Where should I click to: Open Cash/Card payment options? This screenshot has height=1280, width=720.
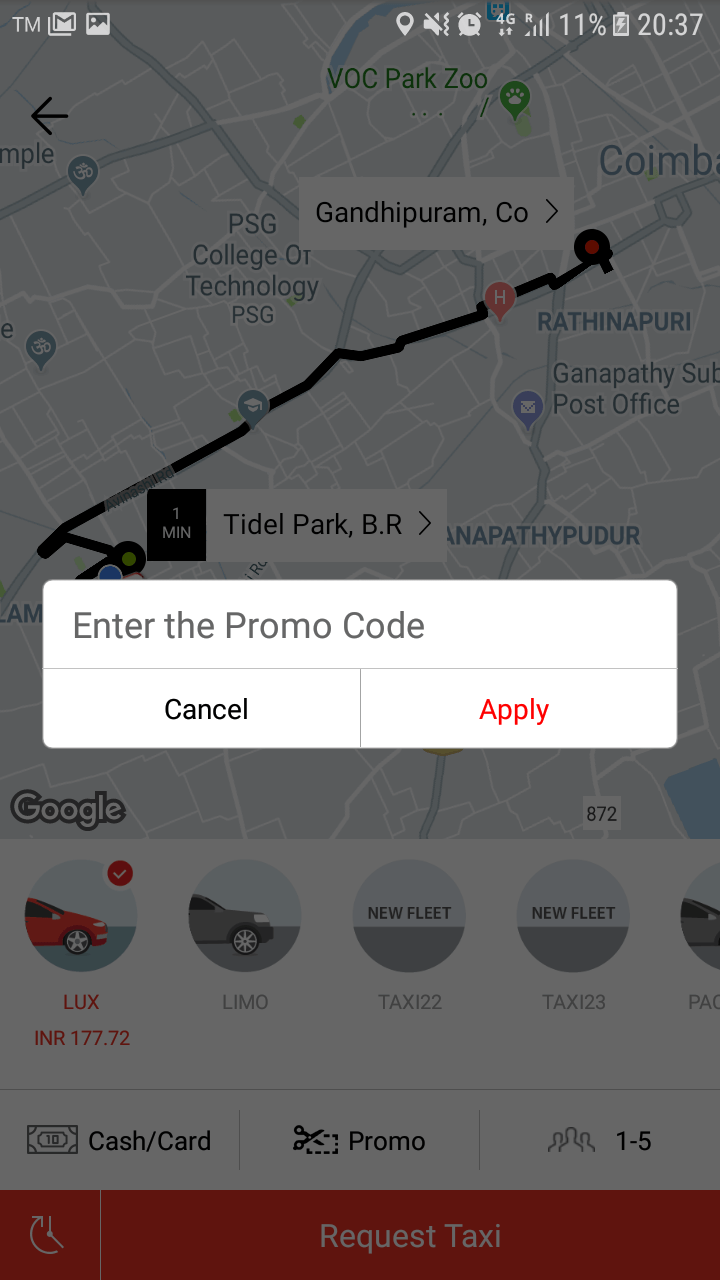120,1140
